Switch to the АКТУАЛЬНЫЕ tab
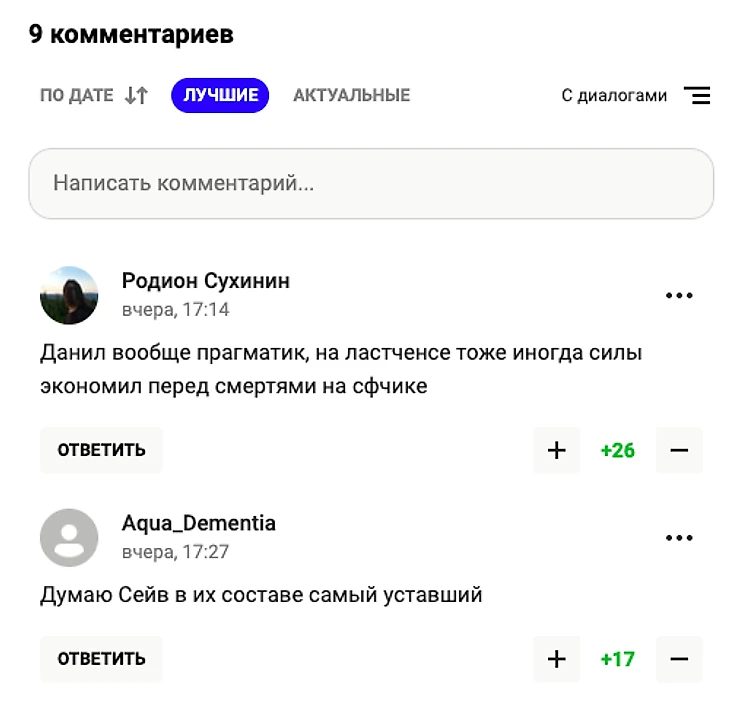 (x=351, y=96)
